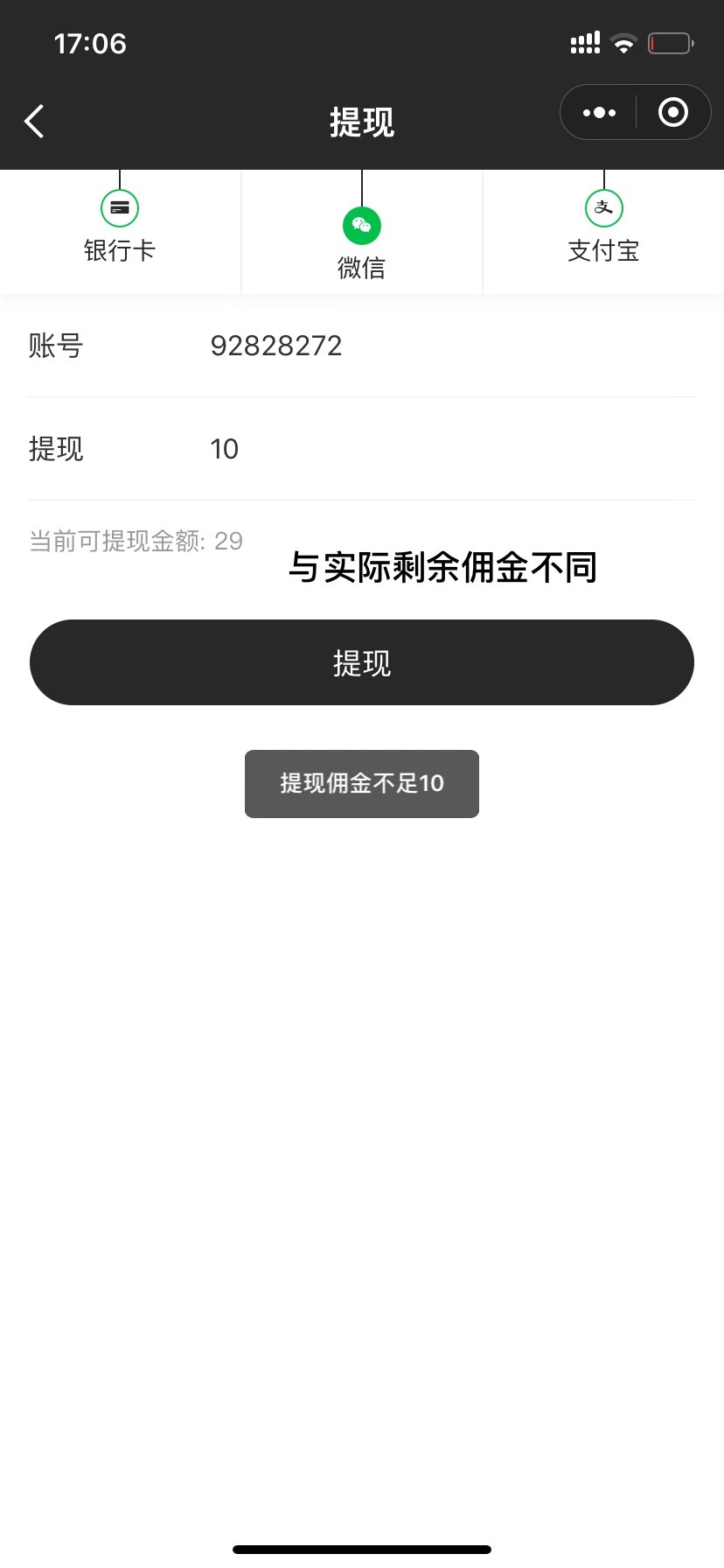Select the bank card payment icon
The image size is (724, 1568).
119,207
